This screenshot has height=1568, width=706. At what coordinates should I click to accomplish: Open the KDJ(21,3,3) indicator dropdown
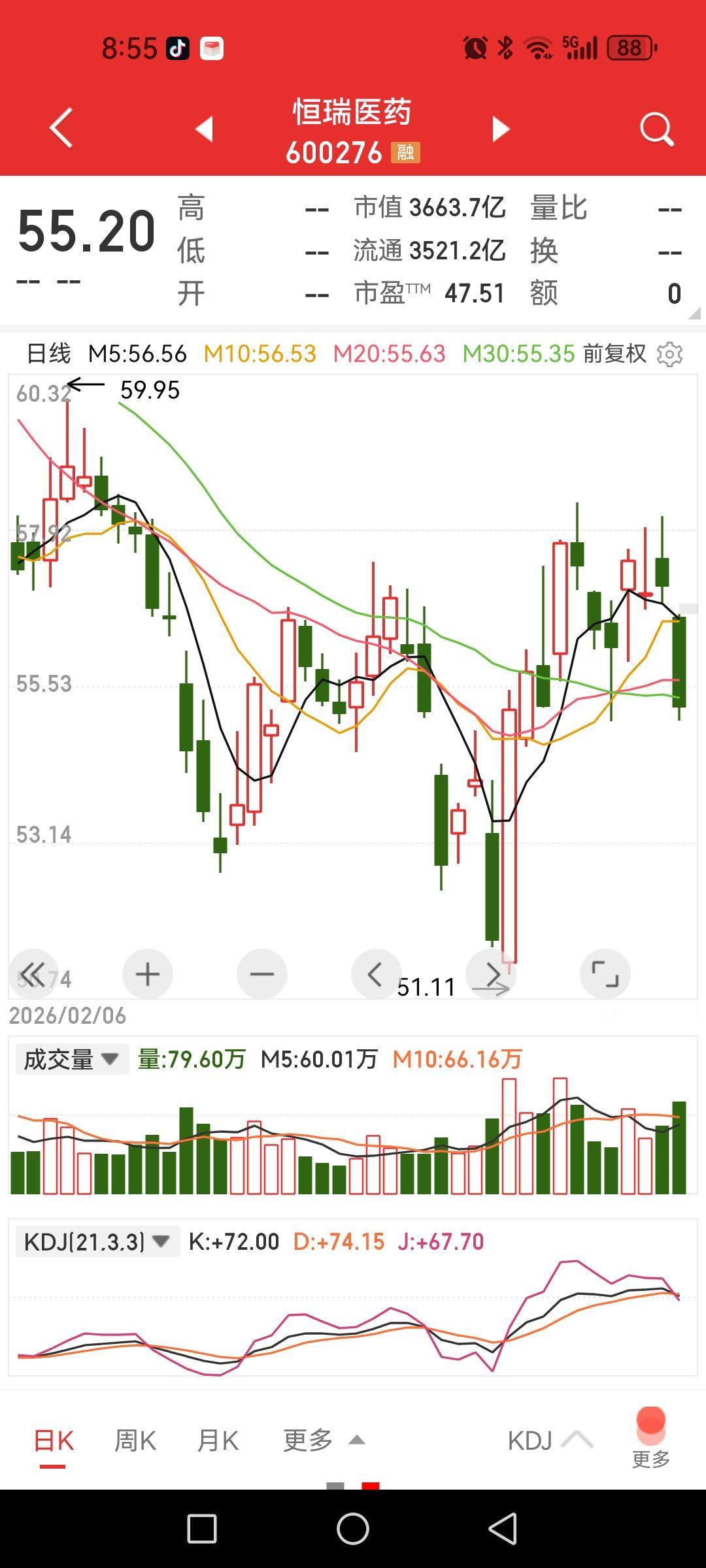tap(97, 1241)
